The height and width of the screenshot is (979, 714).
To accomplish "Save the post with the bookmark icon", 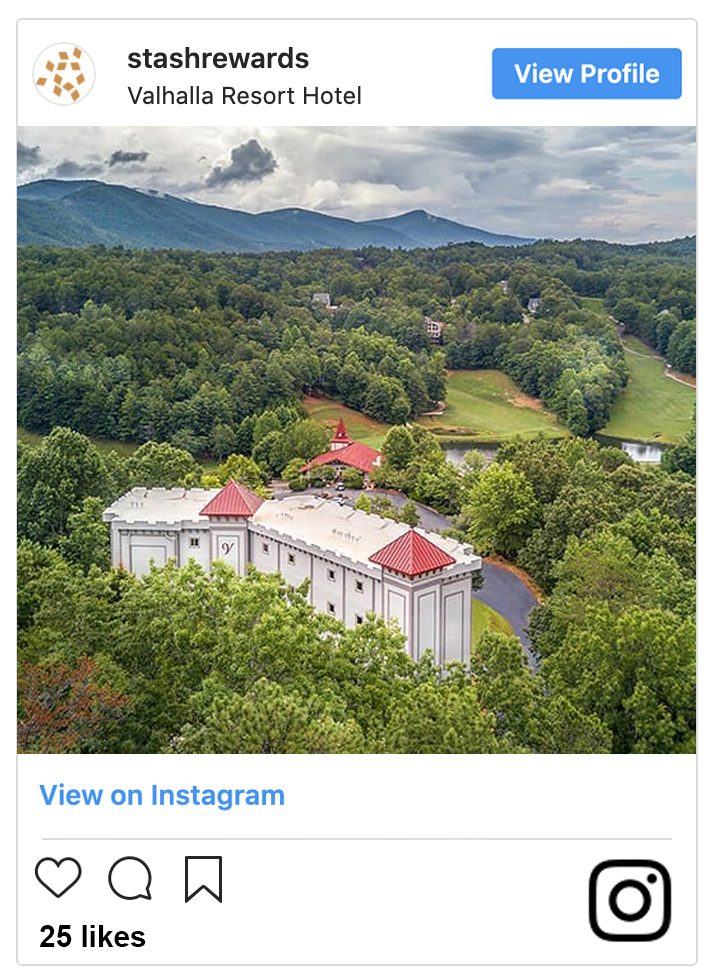I will pos(203,879).
